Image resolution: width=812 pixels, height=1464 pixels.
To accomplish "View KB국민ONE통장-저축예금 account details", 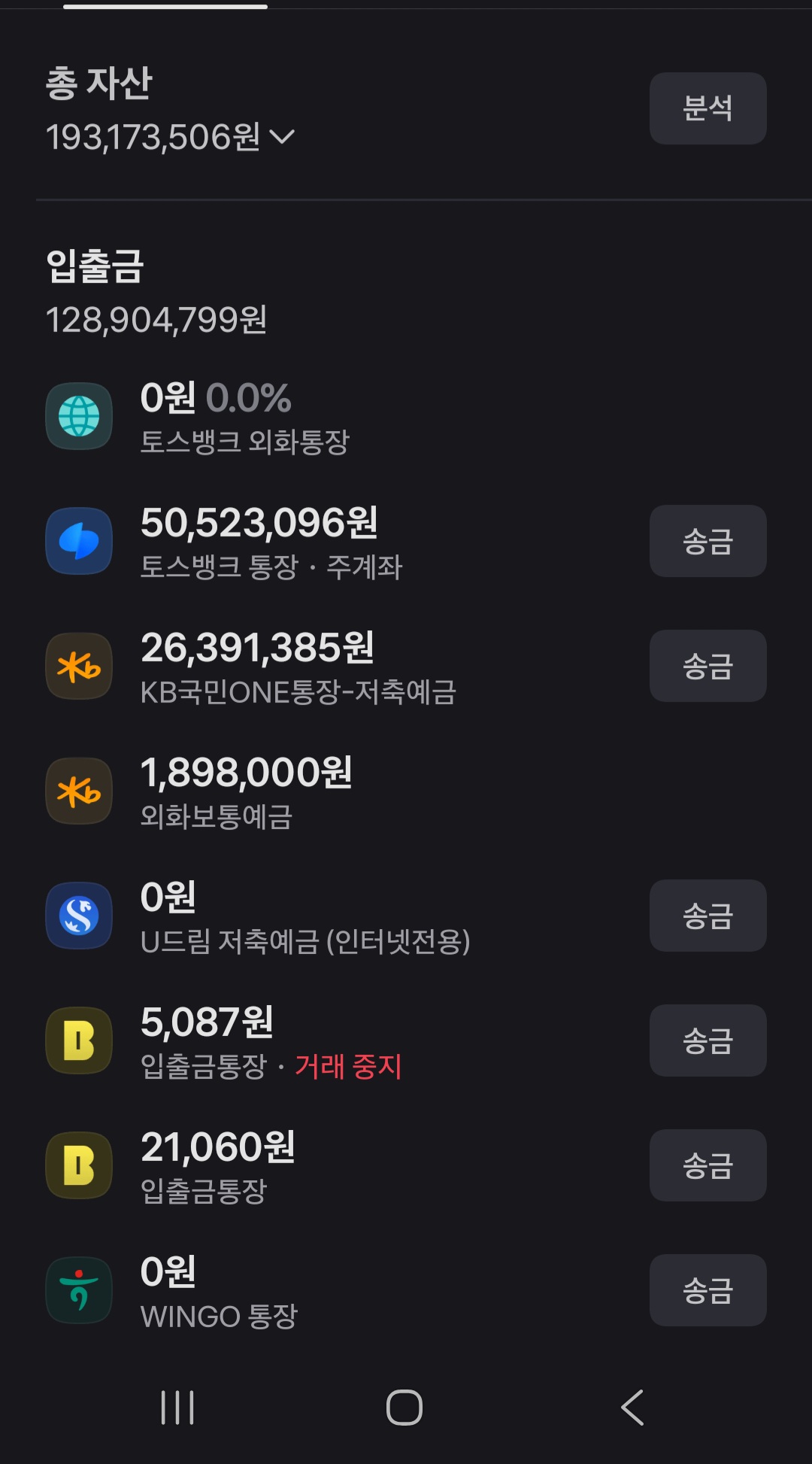I will click(x=297, y=667).
